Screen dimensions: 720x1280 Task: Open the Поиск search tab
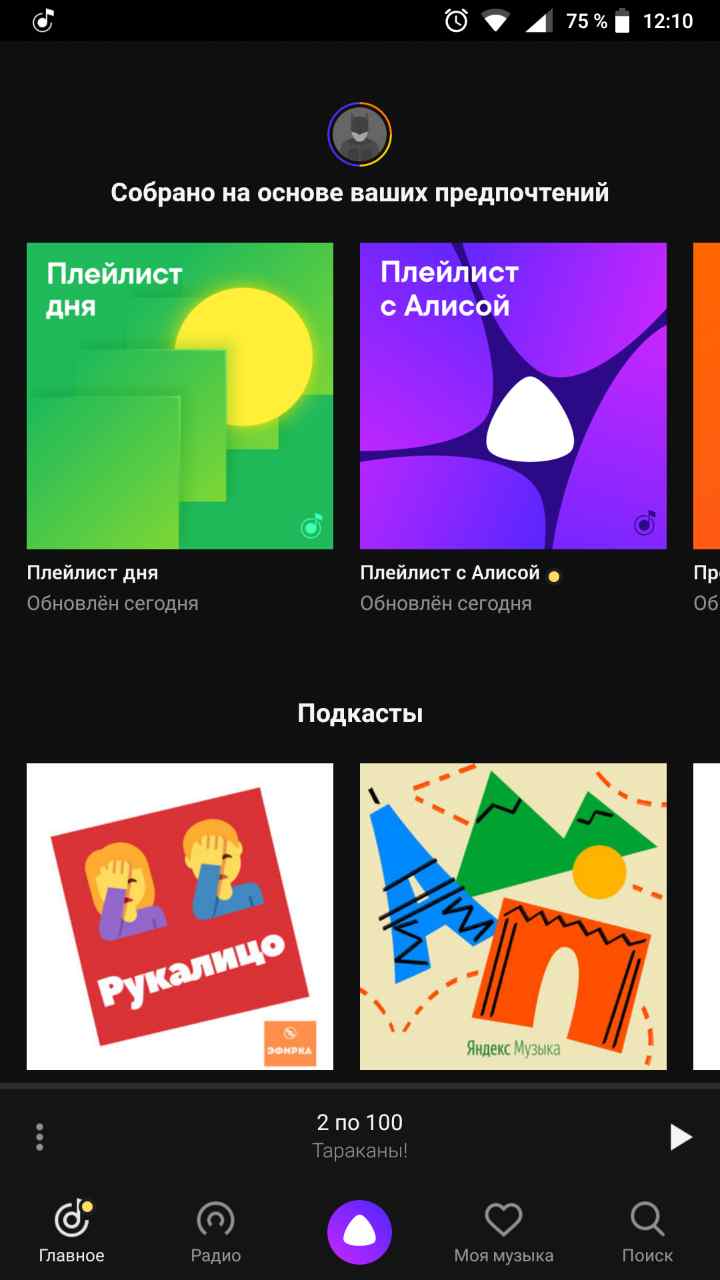tap(647, 1232)
